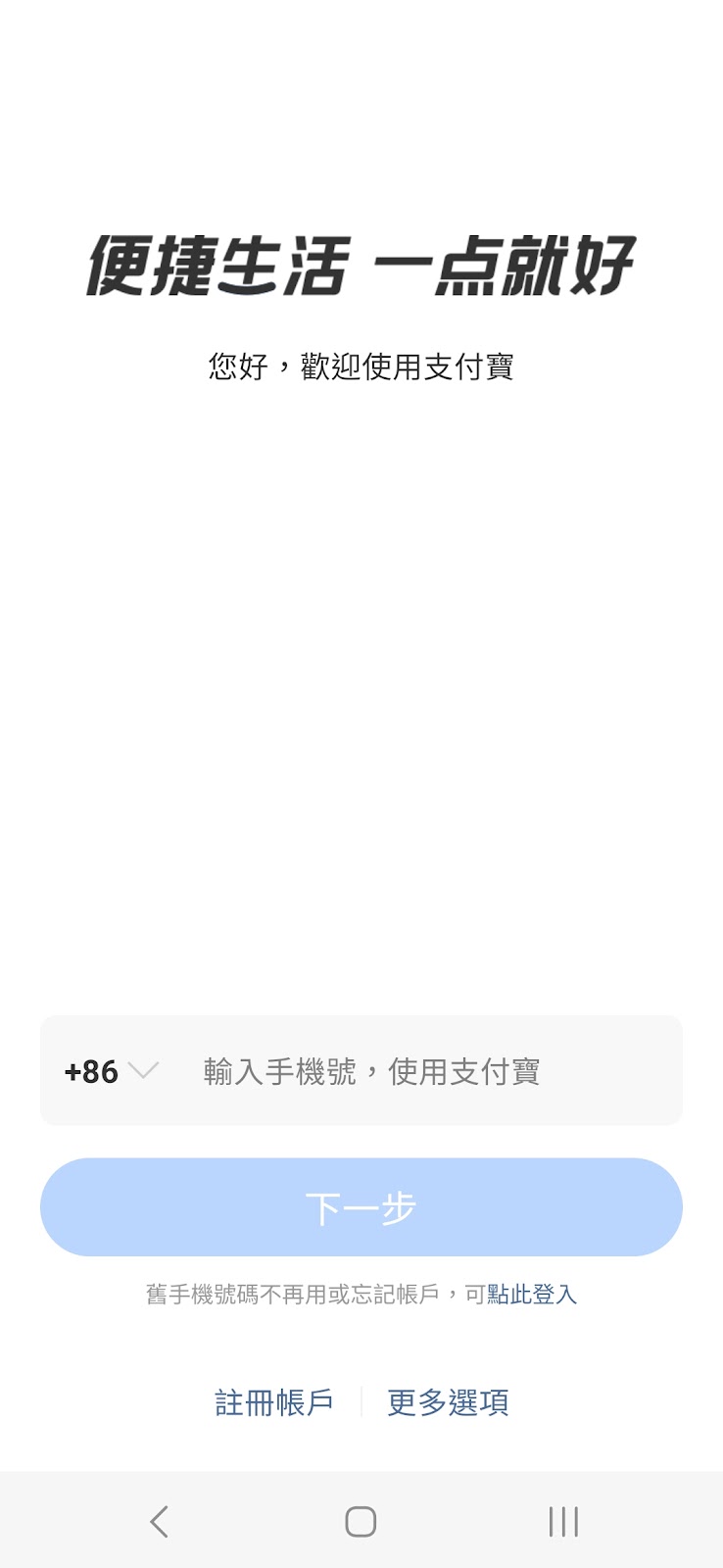Open 更多選項 for more options
This screenshot has height=1568, width=723.
coord(449,1402)
